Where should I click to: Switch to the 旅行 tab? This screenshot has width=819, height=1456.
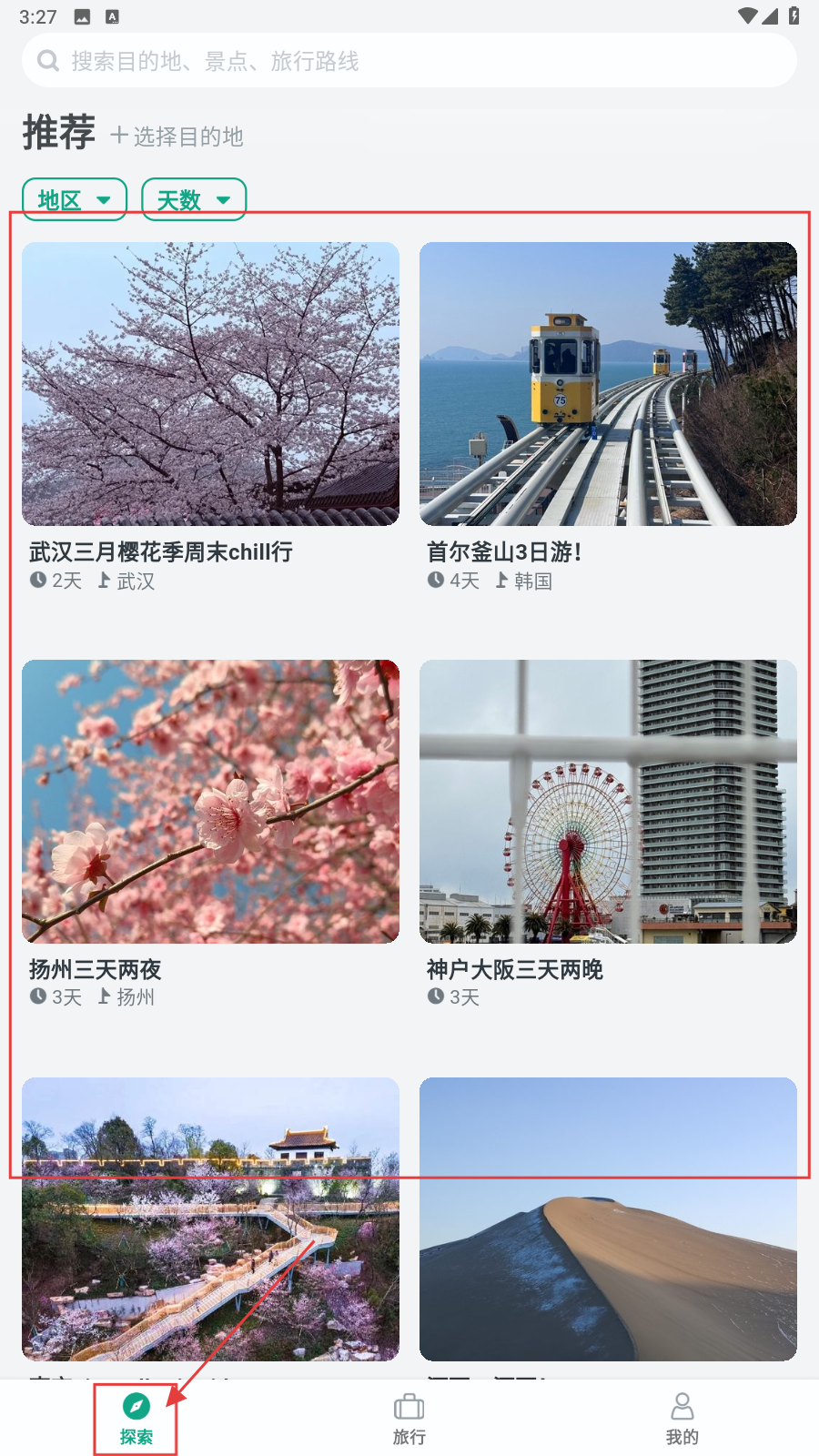[x=409, y=1419]
